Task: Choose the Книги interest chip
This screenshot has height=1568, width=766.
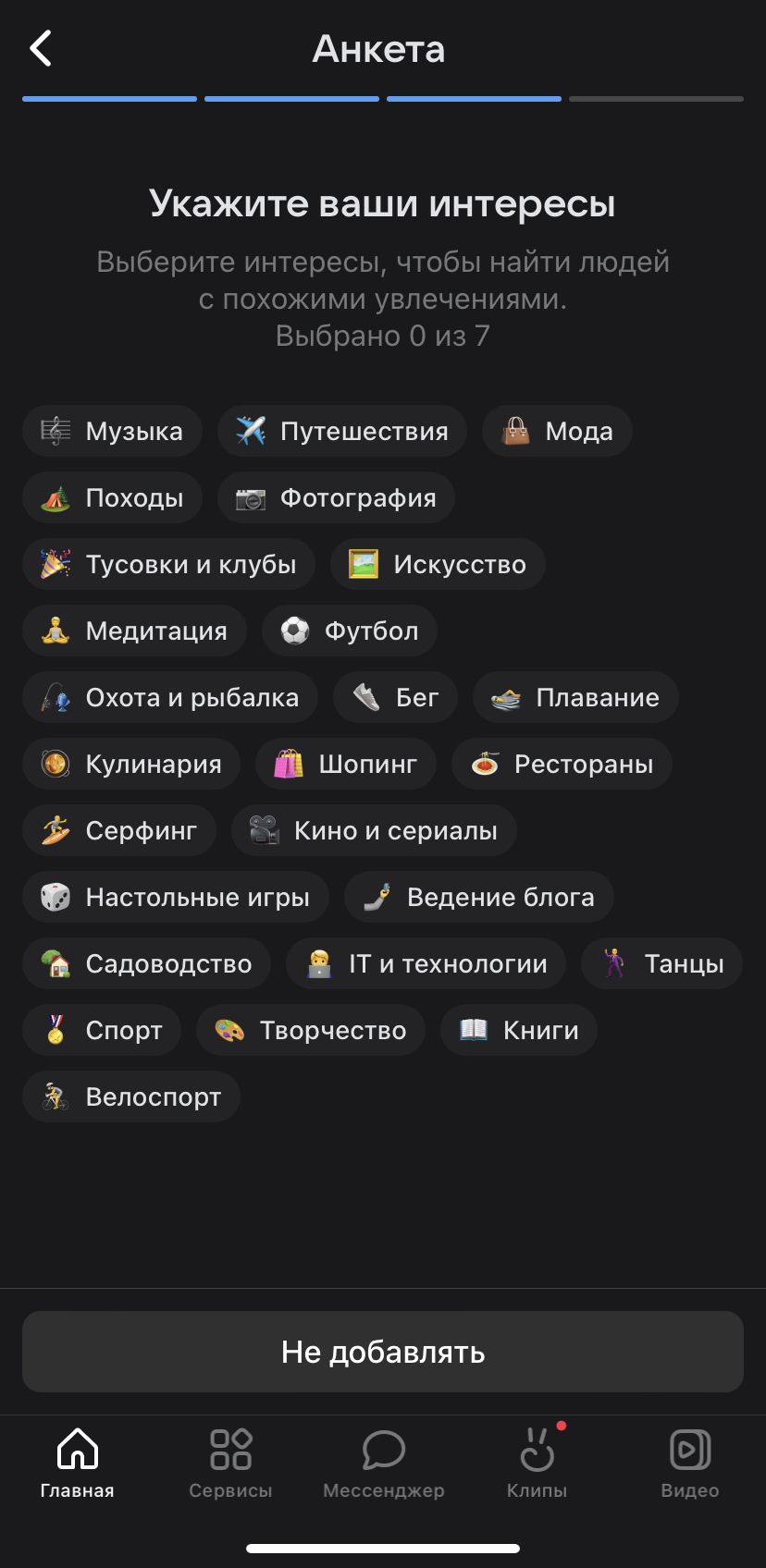Action: 518,1030
